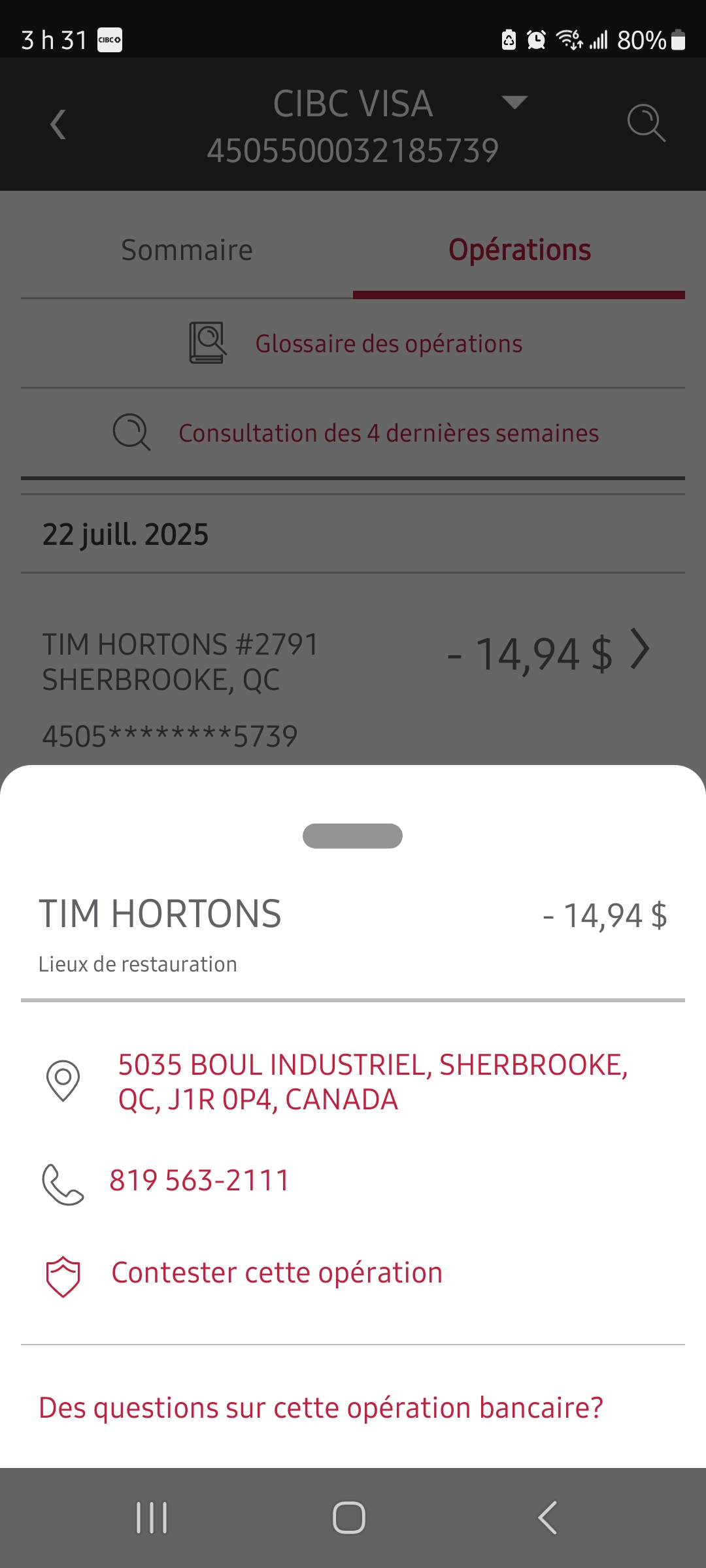The image size is (706, 1568).
Task: Select the Opérations tab
Action: (519, 250)
